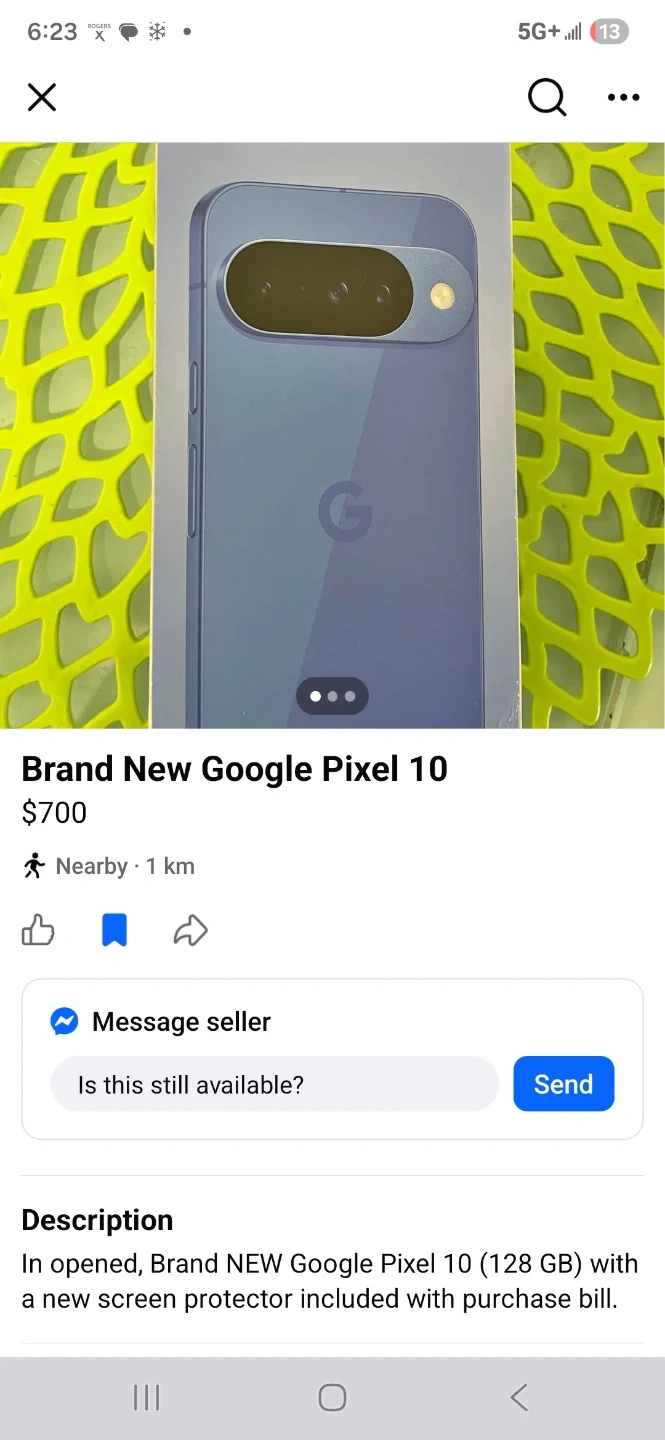Unsave the listing with the bookmark icon

[115, 931]
